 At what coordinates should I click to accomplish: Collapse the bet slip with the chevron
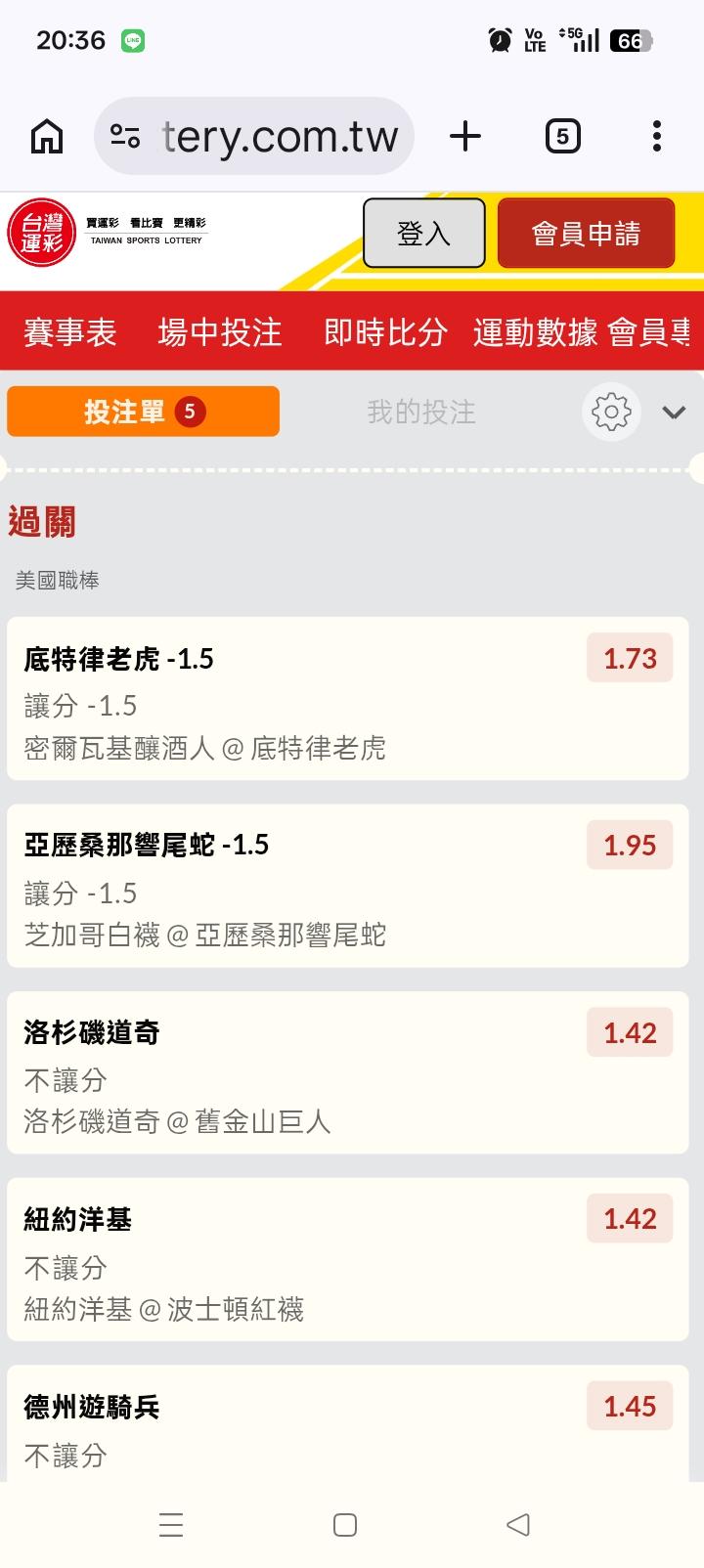[674, 412]
